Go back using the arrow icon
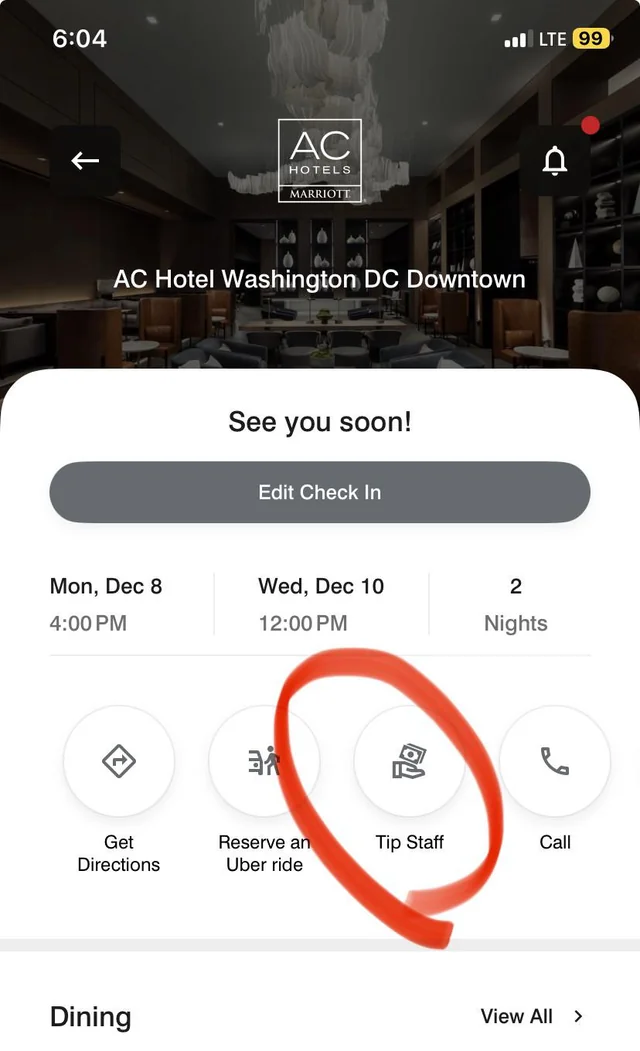This screenshot has width=640, height=1051. pyautogui.click(x=85, y=160)
